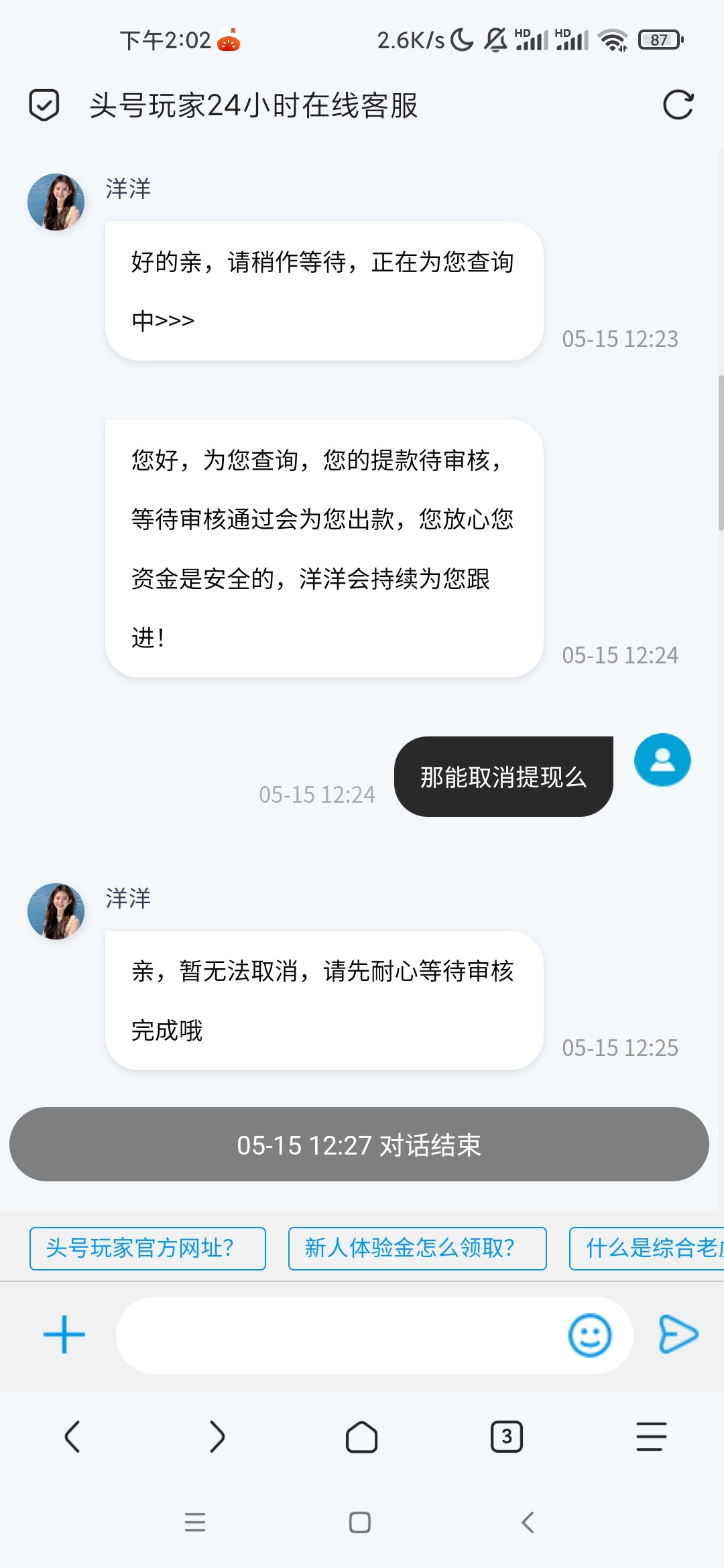The image size is (724, 1568).
Task: Select the 头号玩家官方网址? quick question
Action: pyautogui.click(x=147, y=1248)
